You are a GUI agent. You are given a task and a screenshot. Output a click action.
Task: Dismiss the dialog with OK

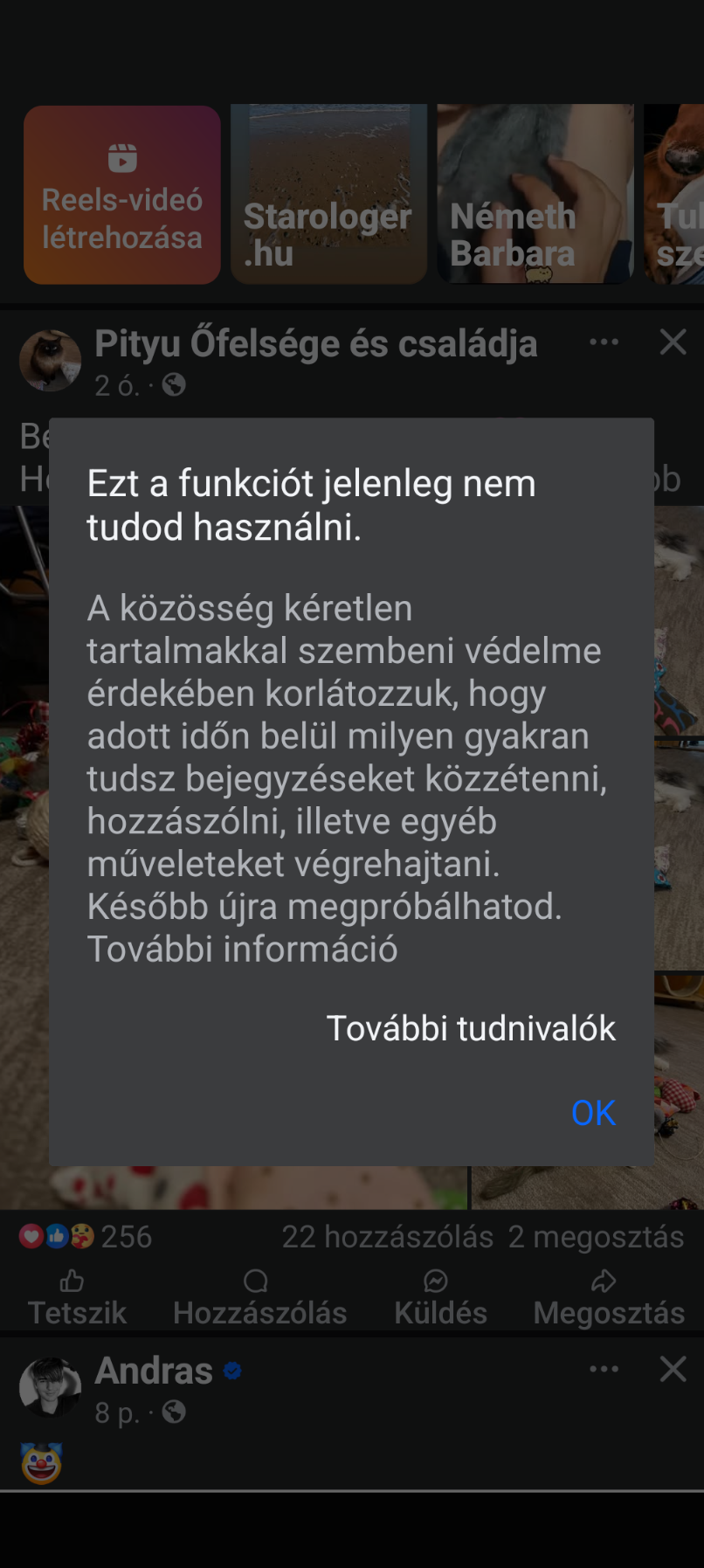click(593, 1113)
